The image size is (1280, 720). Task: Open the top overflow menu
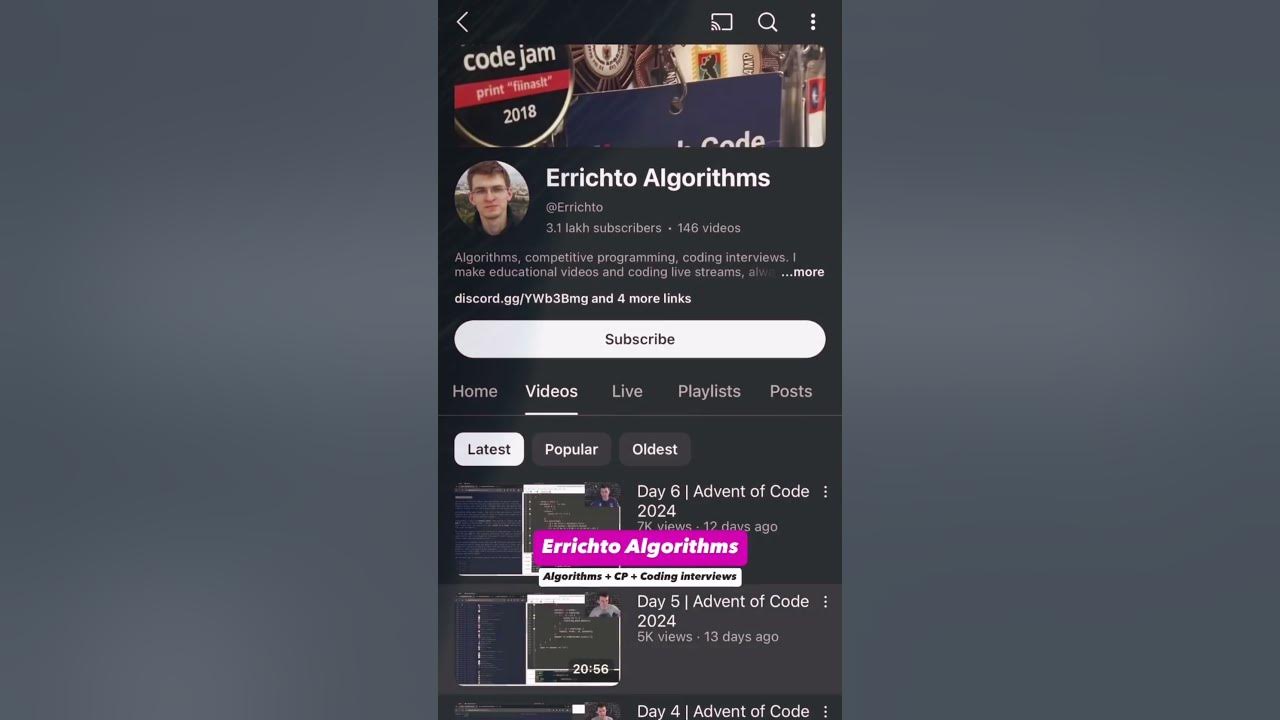click(812, 22)
